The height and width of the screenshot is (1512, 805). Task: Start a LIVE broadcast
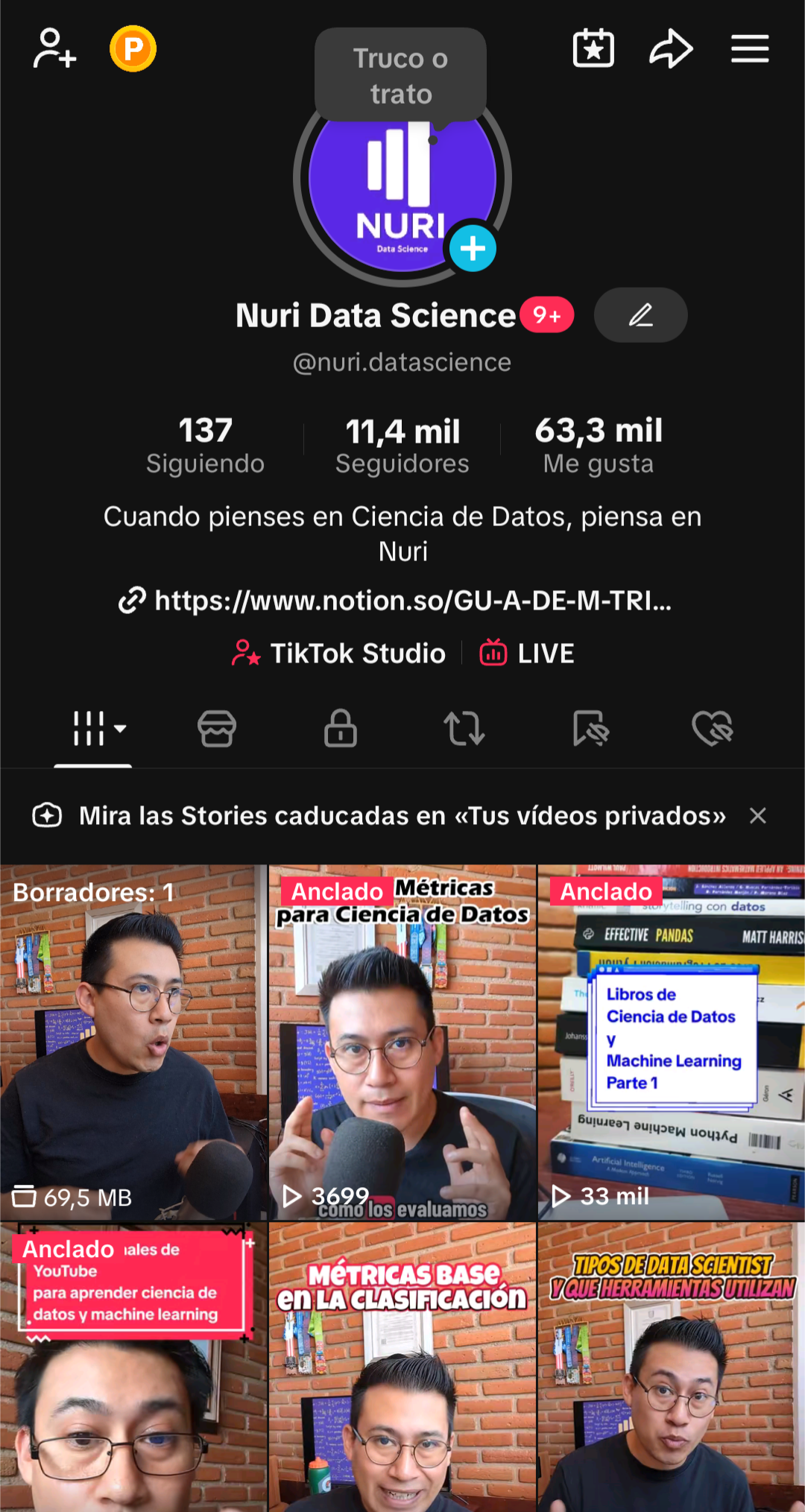point(528,654)
